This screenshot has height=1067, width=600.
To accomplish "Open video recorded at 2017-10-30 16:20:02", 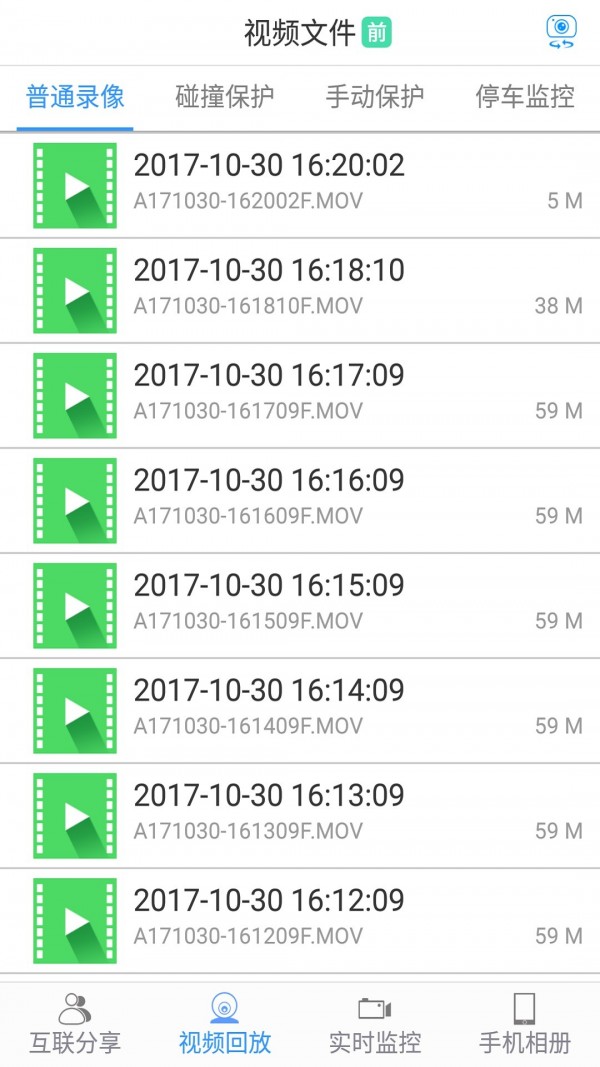I will click(300, 186).
